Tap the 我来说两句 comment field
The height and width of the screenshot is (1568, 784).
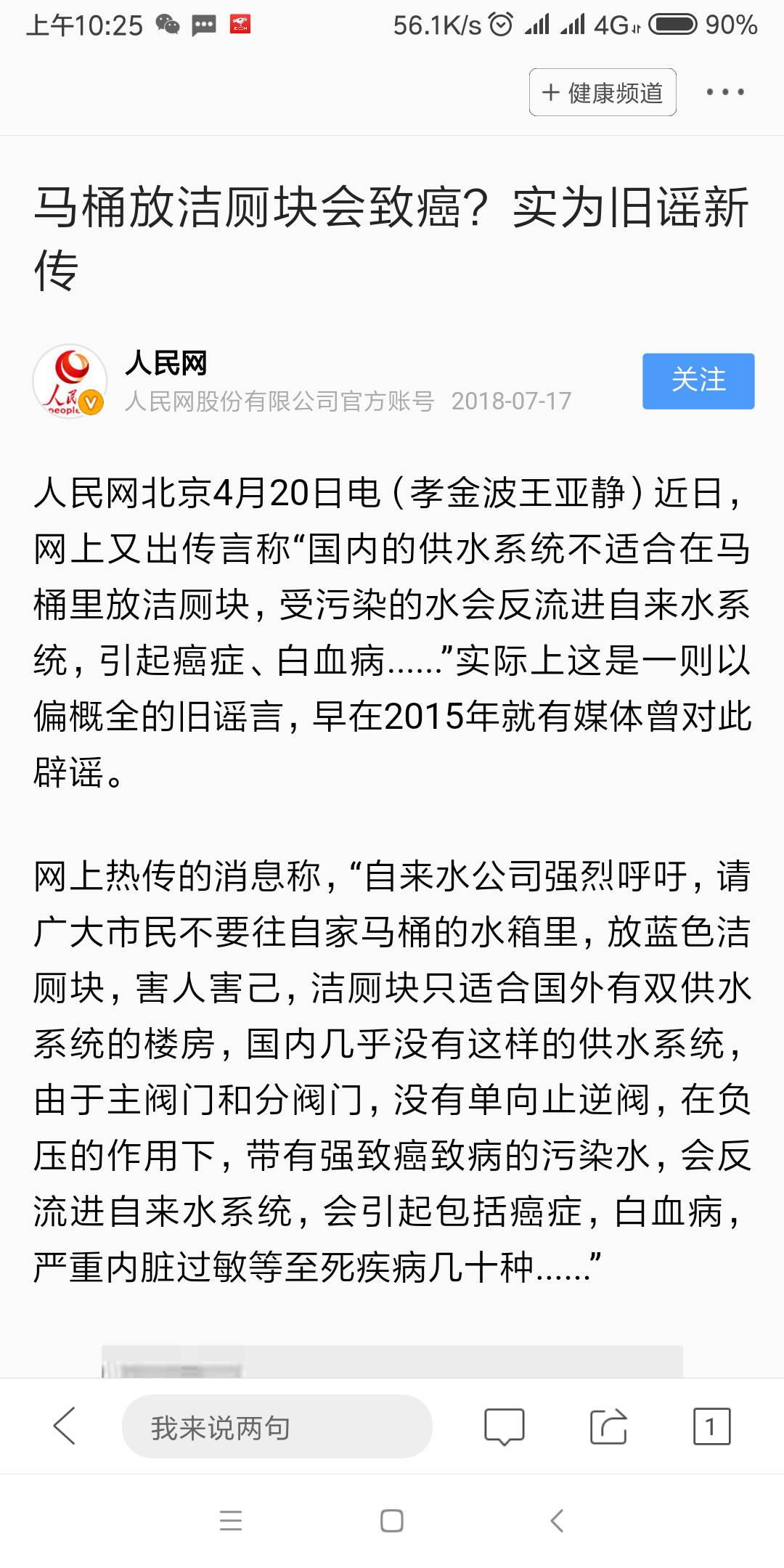tap(277, 1426)
